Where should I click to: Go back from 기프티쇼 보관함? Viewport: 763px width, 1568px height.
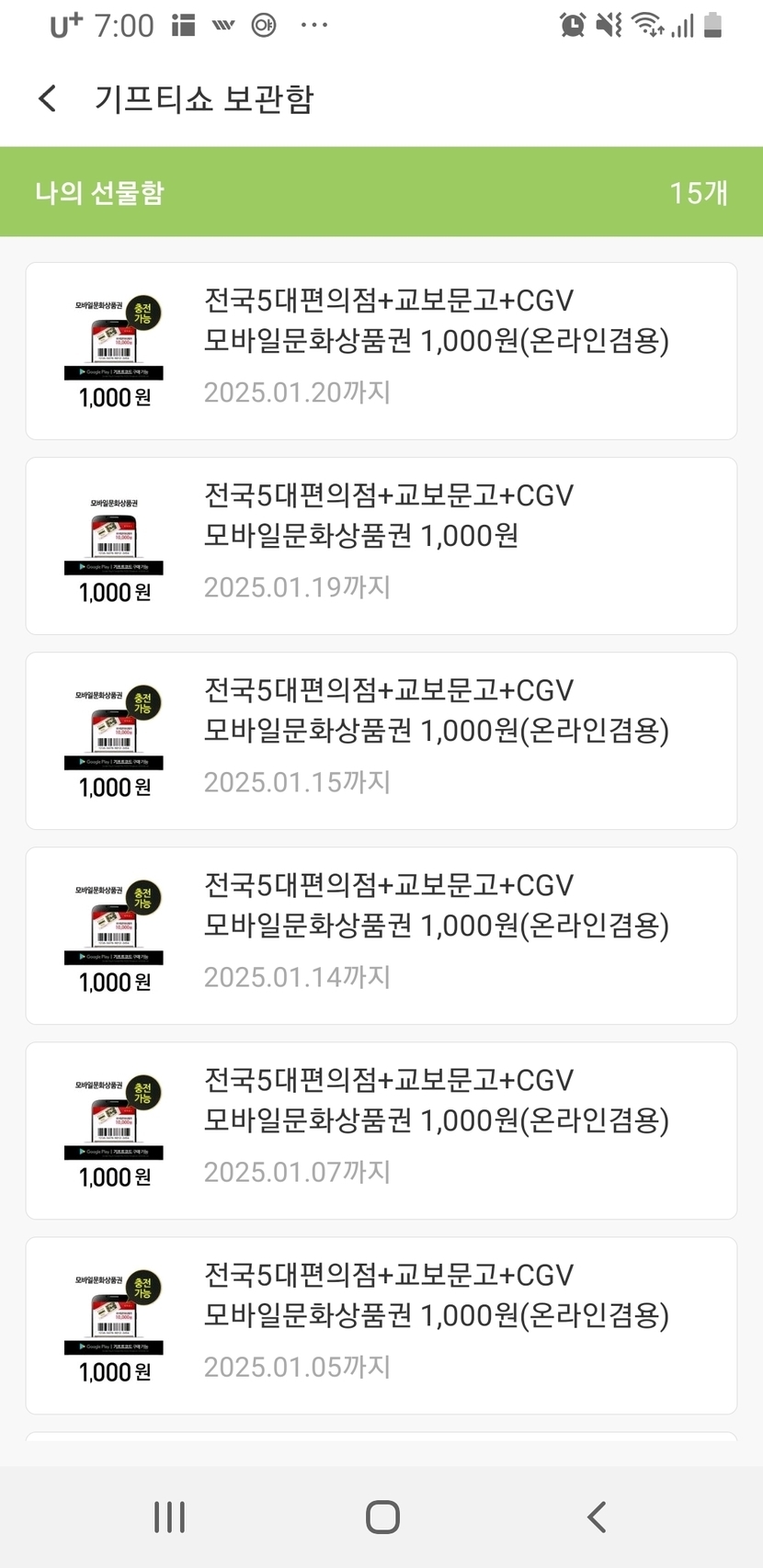[48, 98]
